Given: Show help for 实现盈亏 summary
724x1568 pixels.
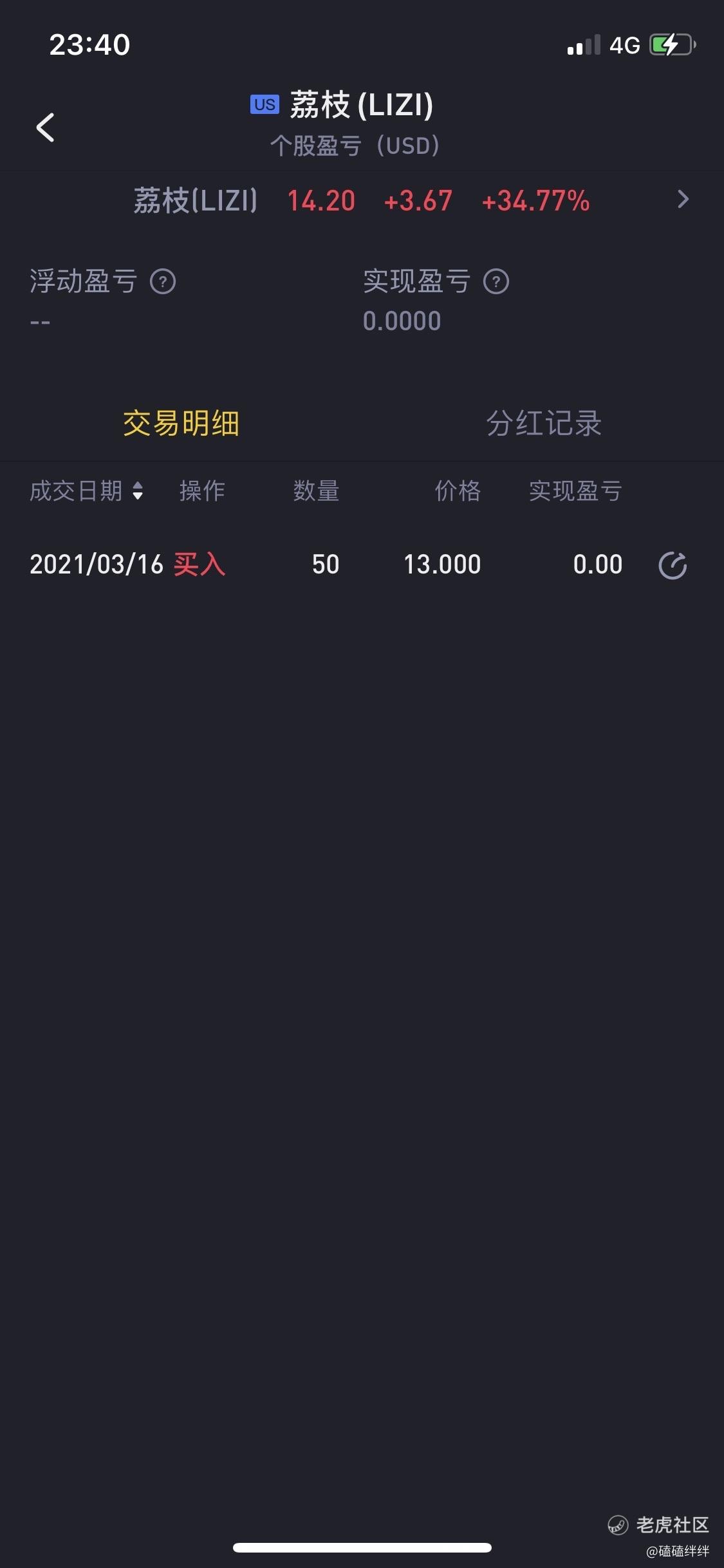Looking at the screenshot, I should [496, 282].
